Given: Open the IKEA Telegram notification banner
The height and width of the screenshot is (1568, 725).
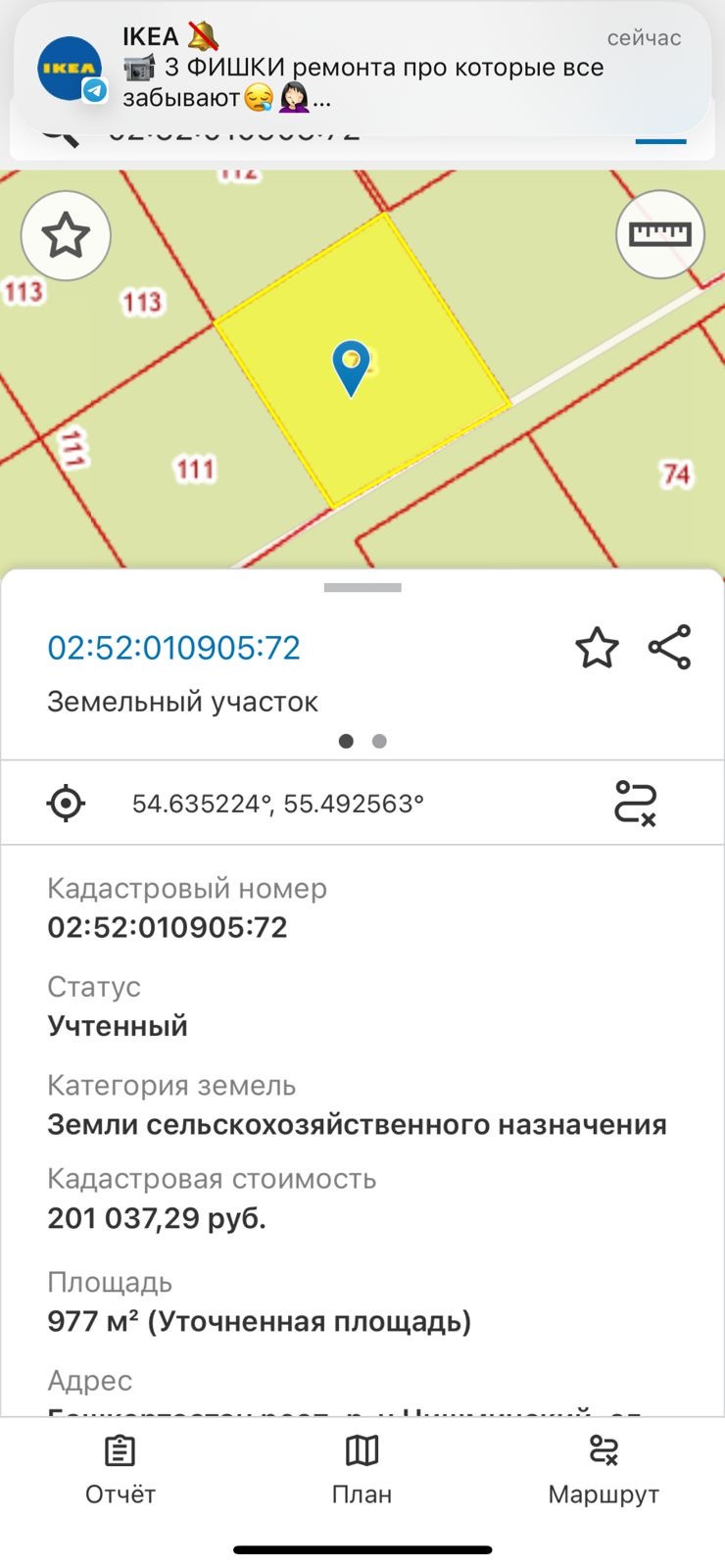Looking at the screenshot, I should 362,69.
